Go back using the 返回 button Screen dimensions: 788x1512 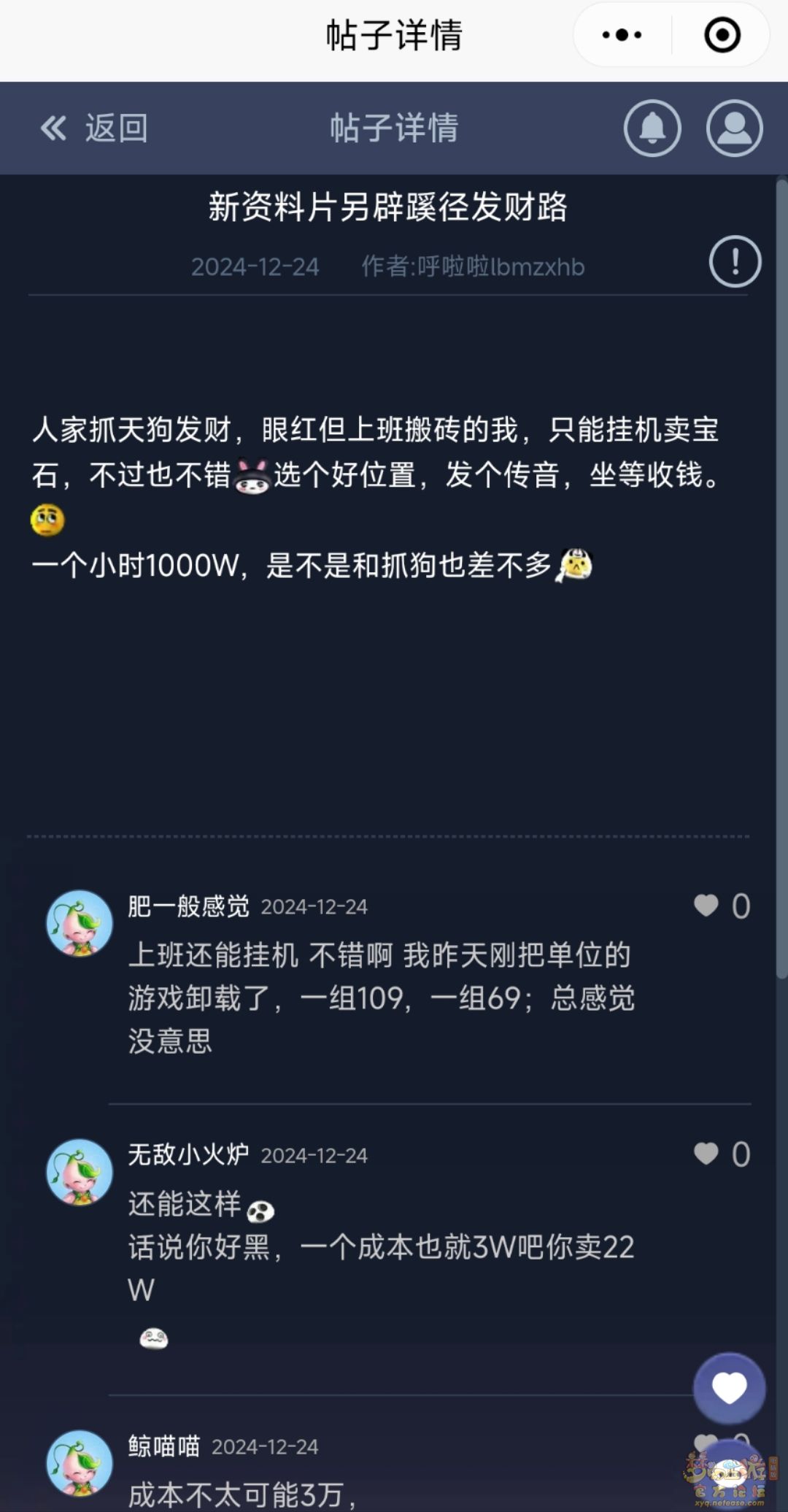(93, 128)
